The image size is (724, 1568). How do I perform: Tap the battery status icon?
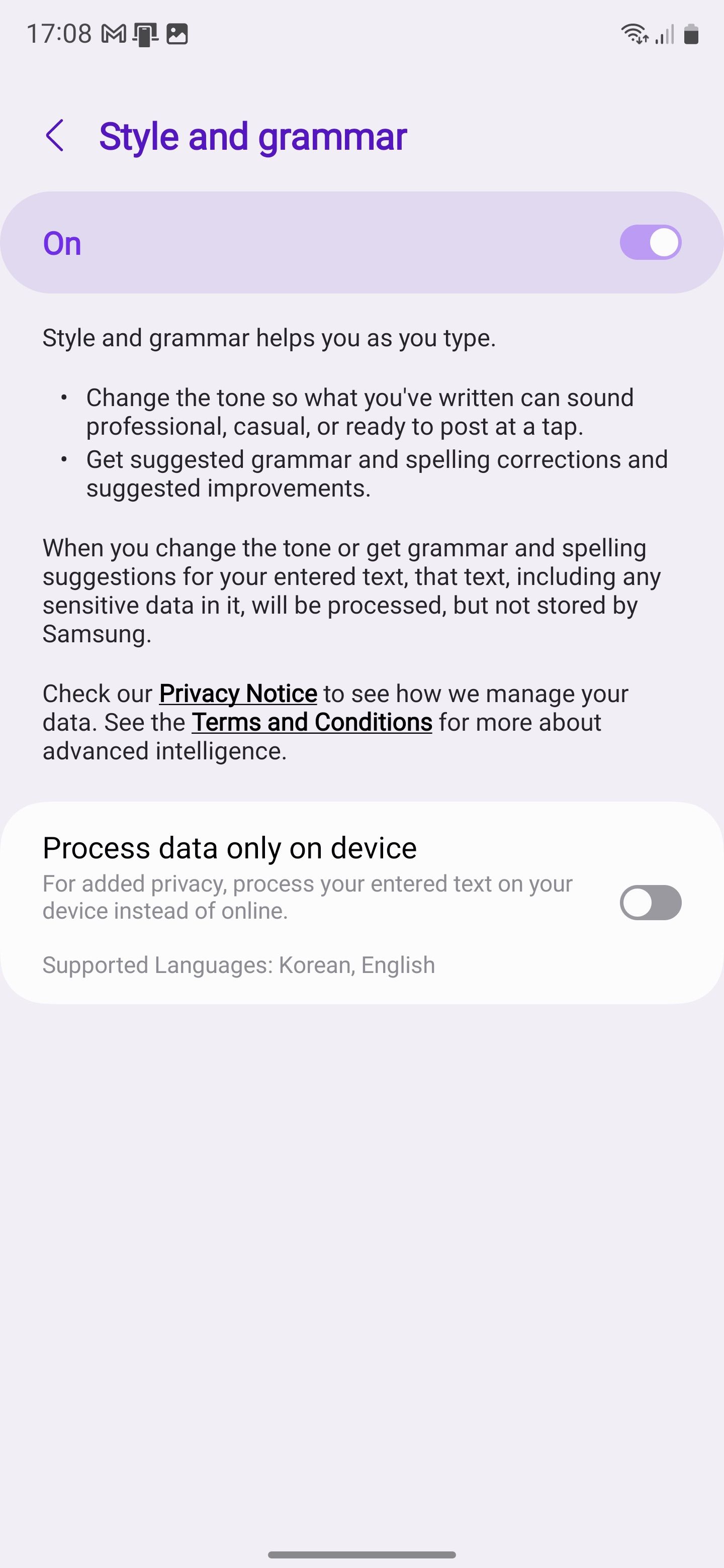coord(692,35)
